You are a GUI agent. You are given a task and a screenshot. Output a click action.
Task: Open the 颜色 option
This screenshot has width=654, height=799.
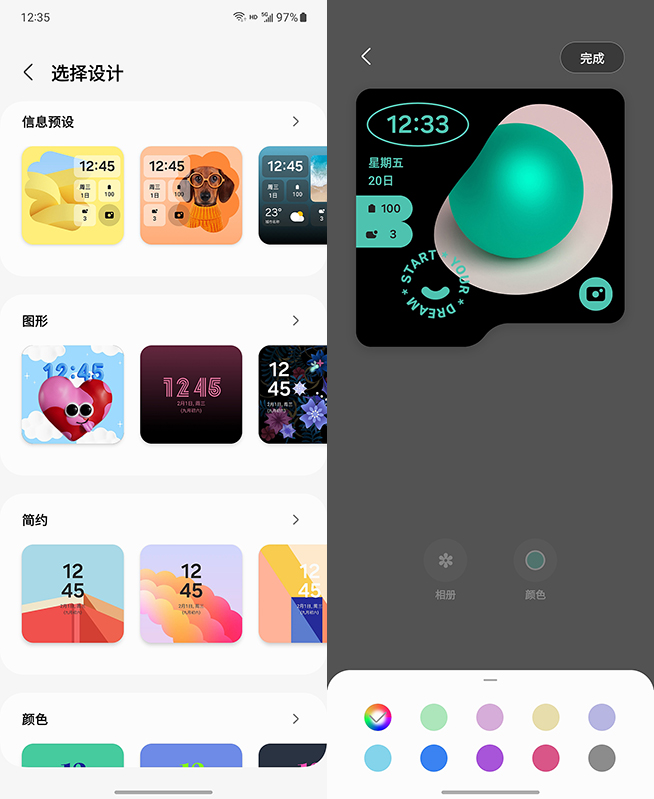[535, 568]
